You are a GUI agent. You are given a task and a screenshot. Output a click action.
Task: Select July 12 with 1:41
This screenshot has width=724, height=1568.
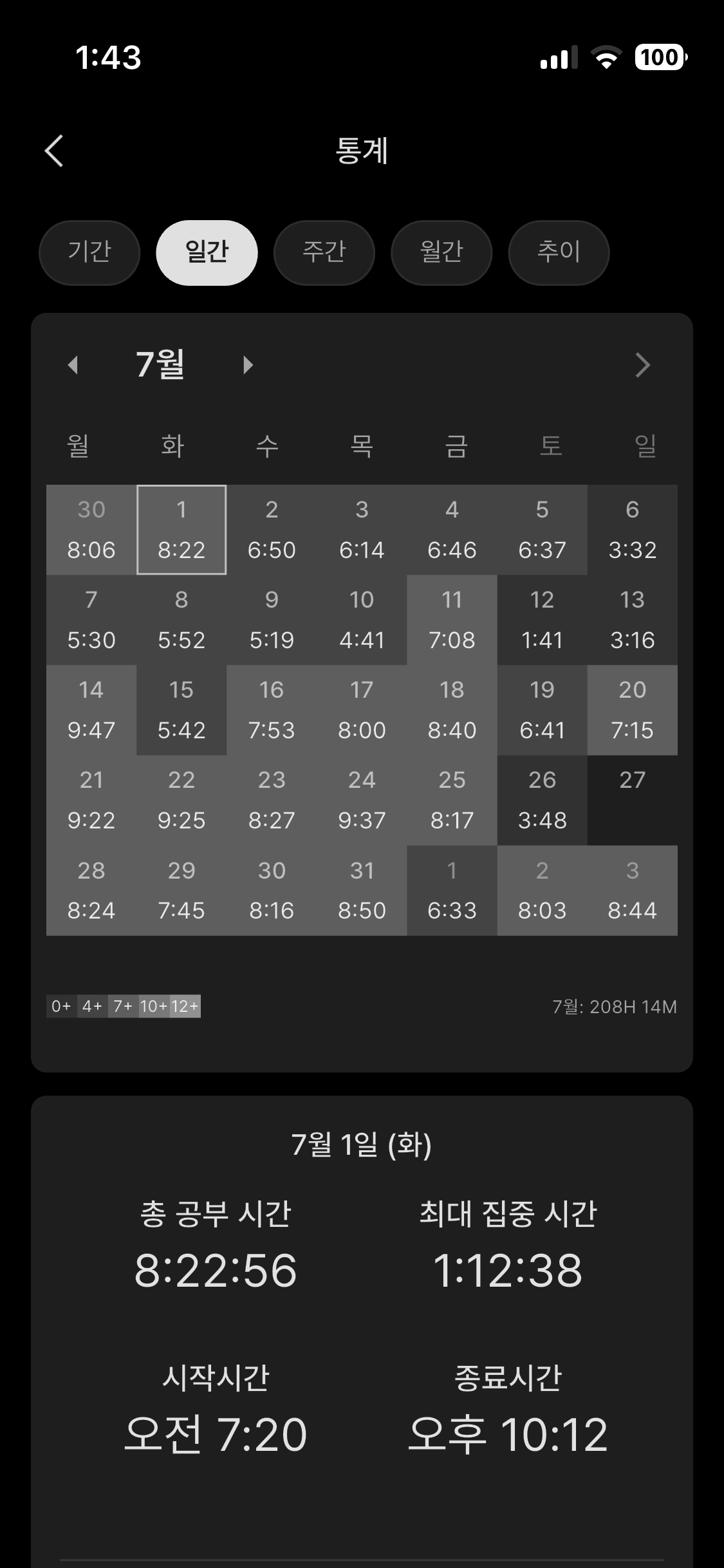click(x=542, y=620)
